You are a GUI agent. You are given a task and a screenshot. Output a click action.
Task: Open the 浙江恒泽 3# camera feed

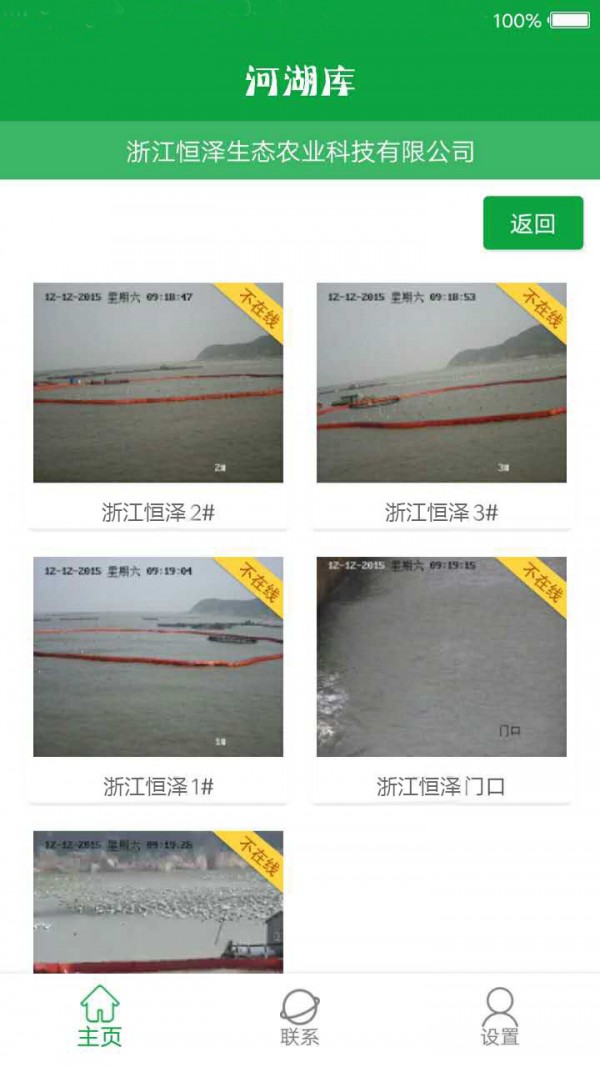click(x=442, y=383)
